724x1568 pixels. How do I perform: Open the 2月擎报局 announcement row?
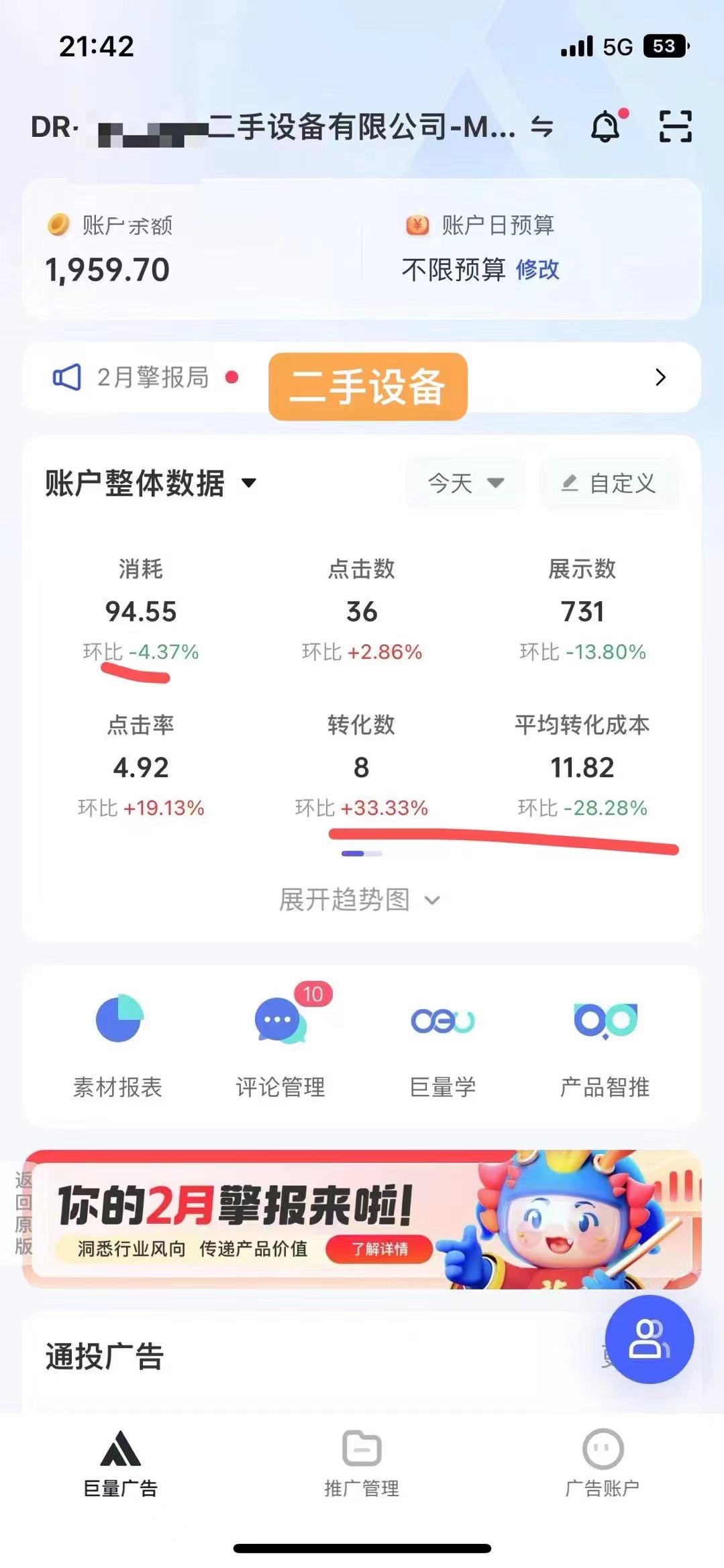(154, 378)
